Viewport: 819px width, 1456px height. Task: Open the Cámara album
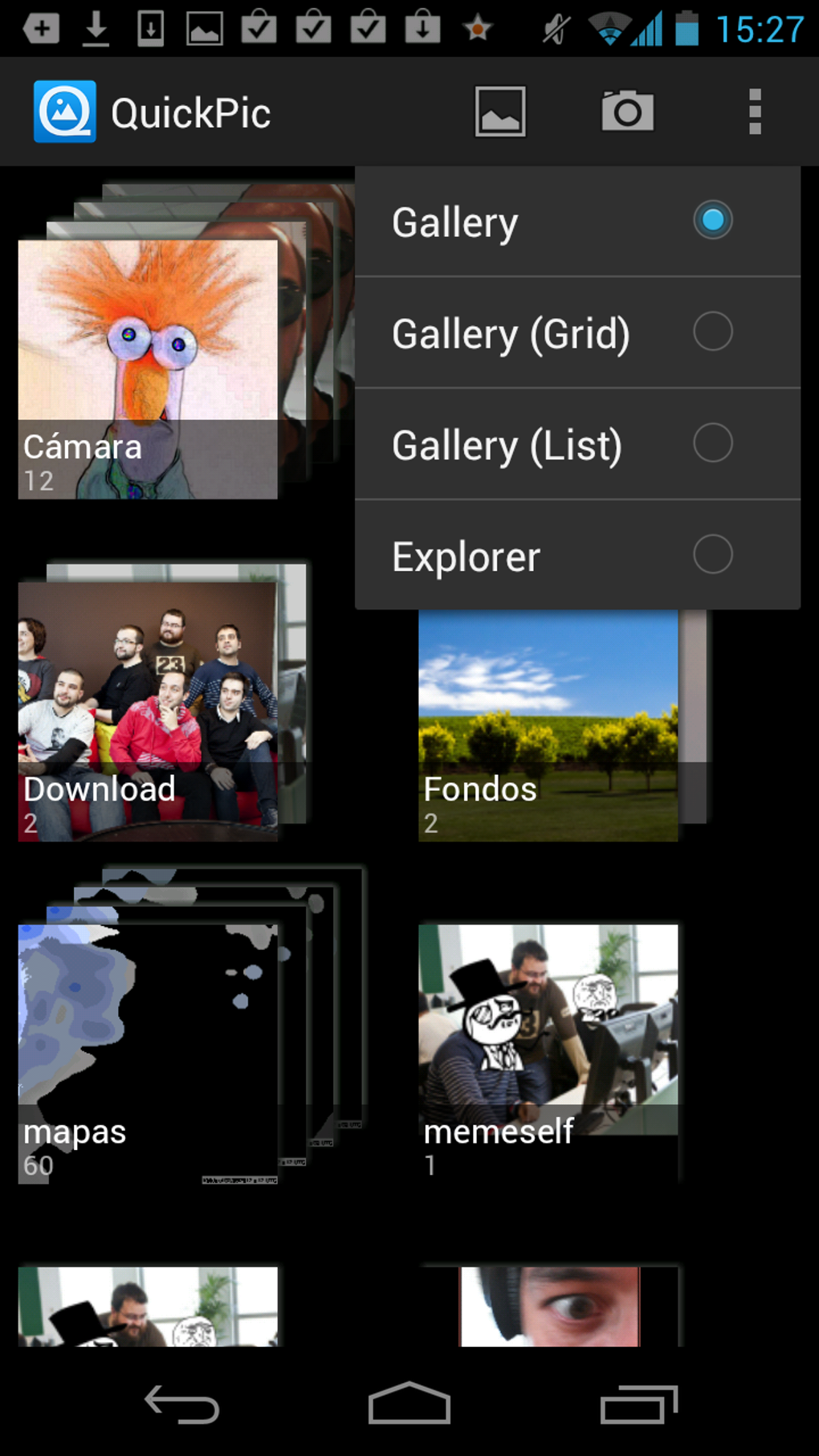(148, 369)
